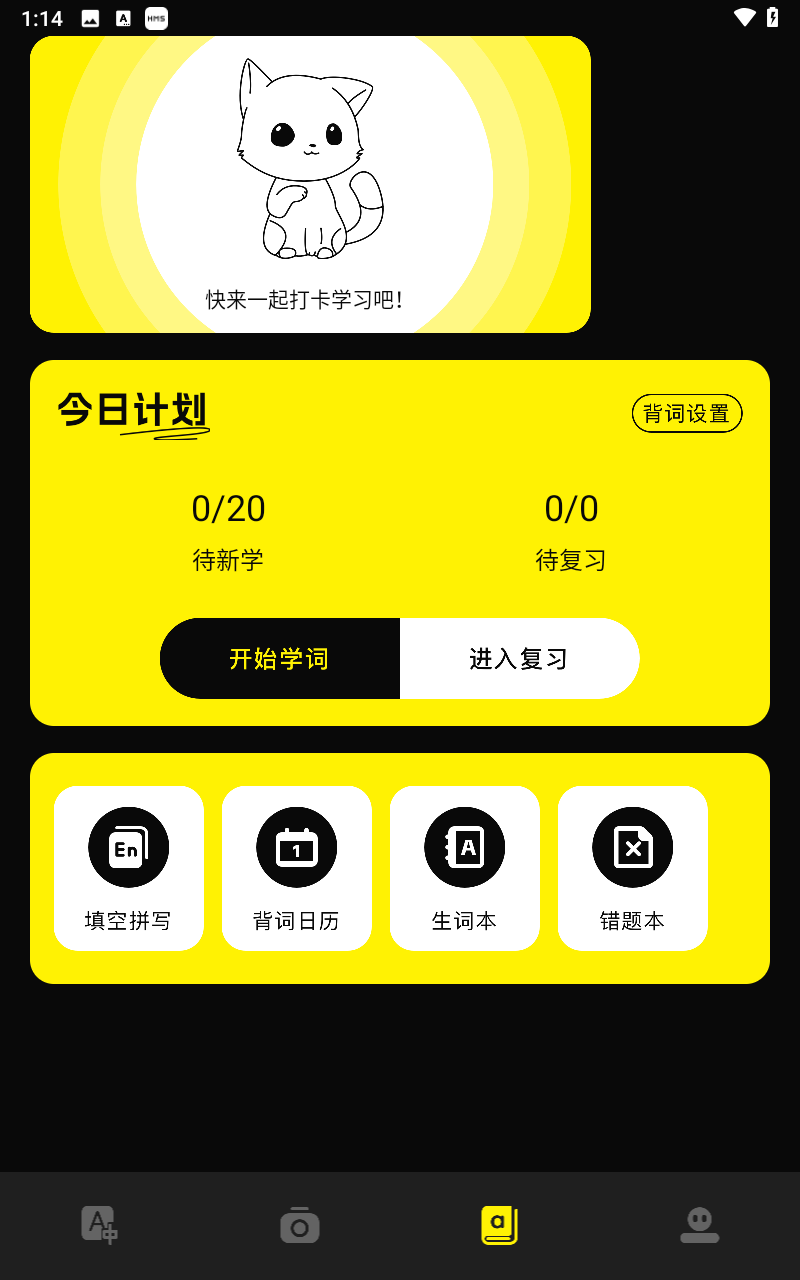Viewport: 800px width, 1280px height.
Task: Select the word translation icon in bottom navigation
Action: (99, 1223)
